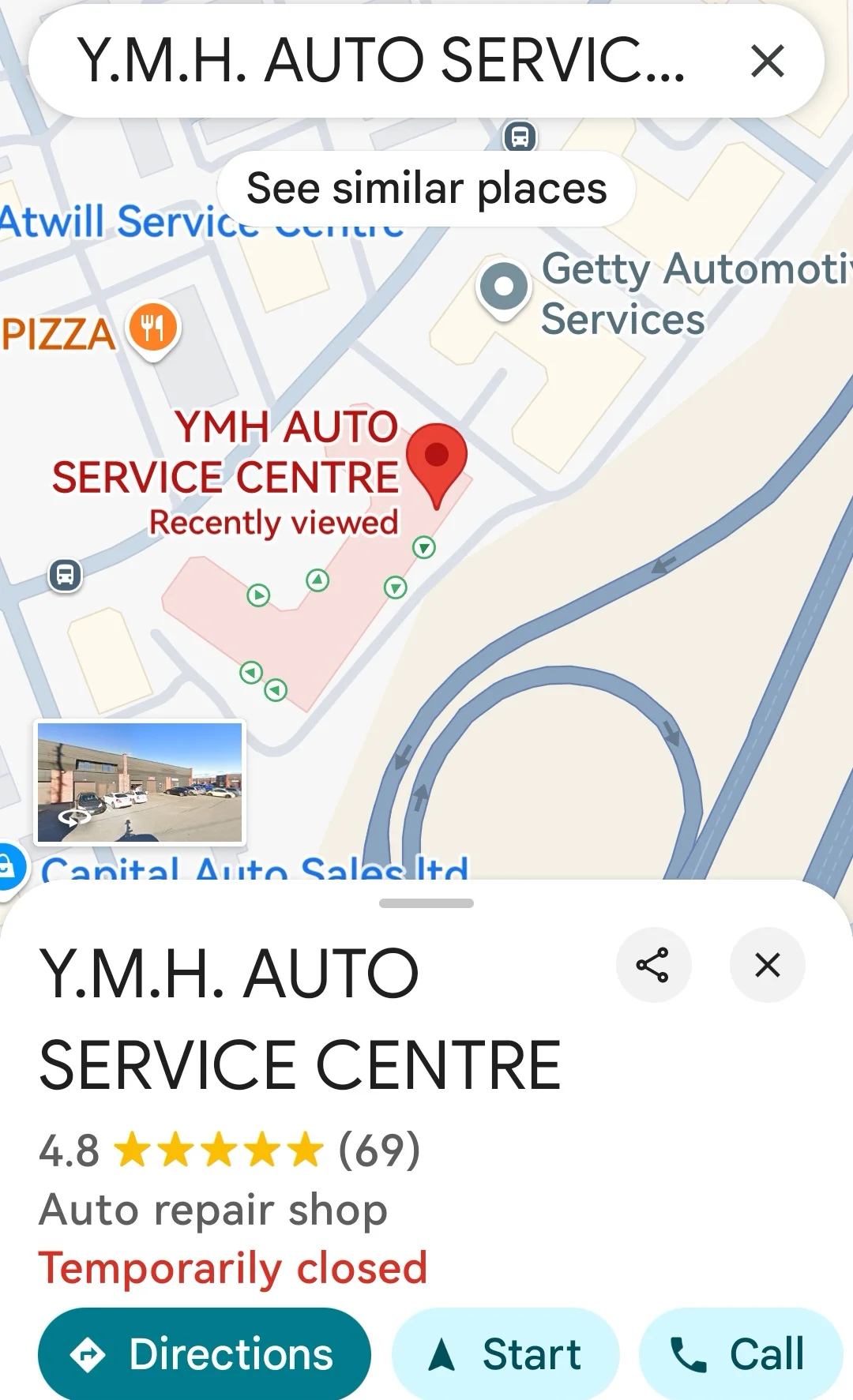Viewport: 853px width, 1400px height.
Task: Clear the search box text
Action: point(767,62)
